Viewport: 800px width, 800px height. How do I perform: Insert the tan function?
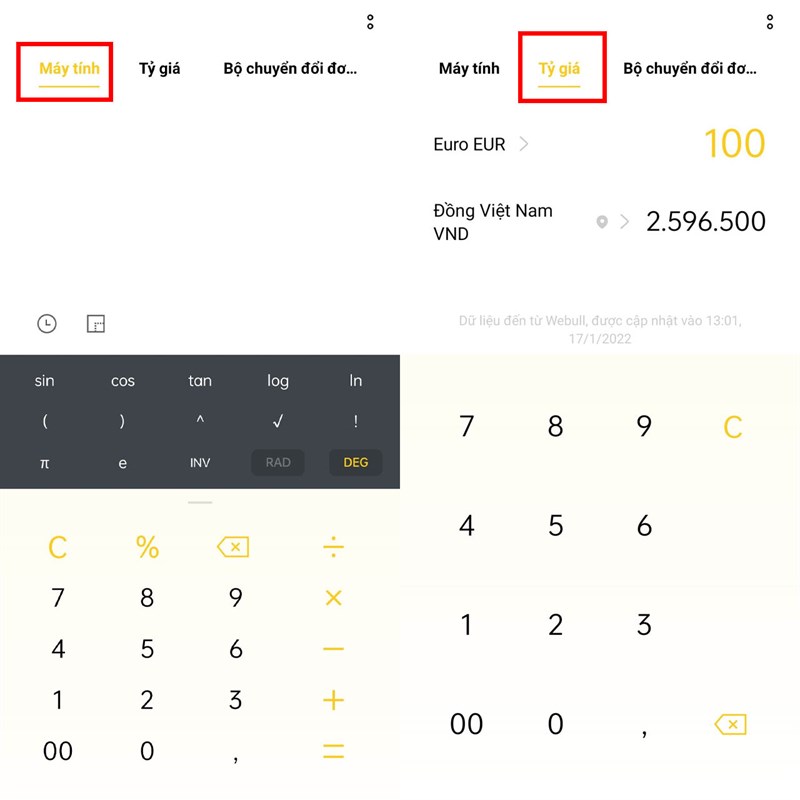click(200, 381)
